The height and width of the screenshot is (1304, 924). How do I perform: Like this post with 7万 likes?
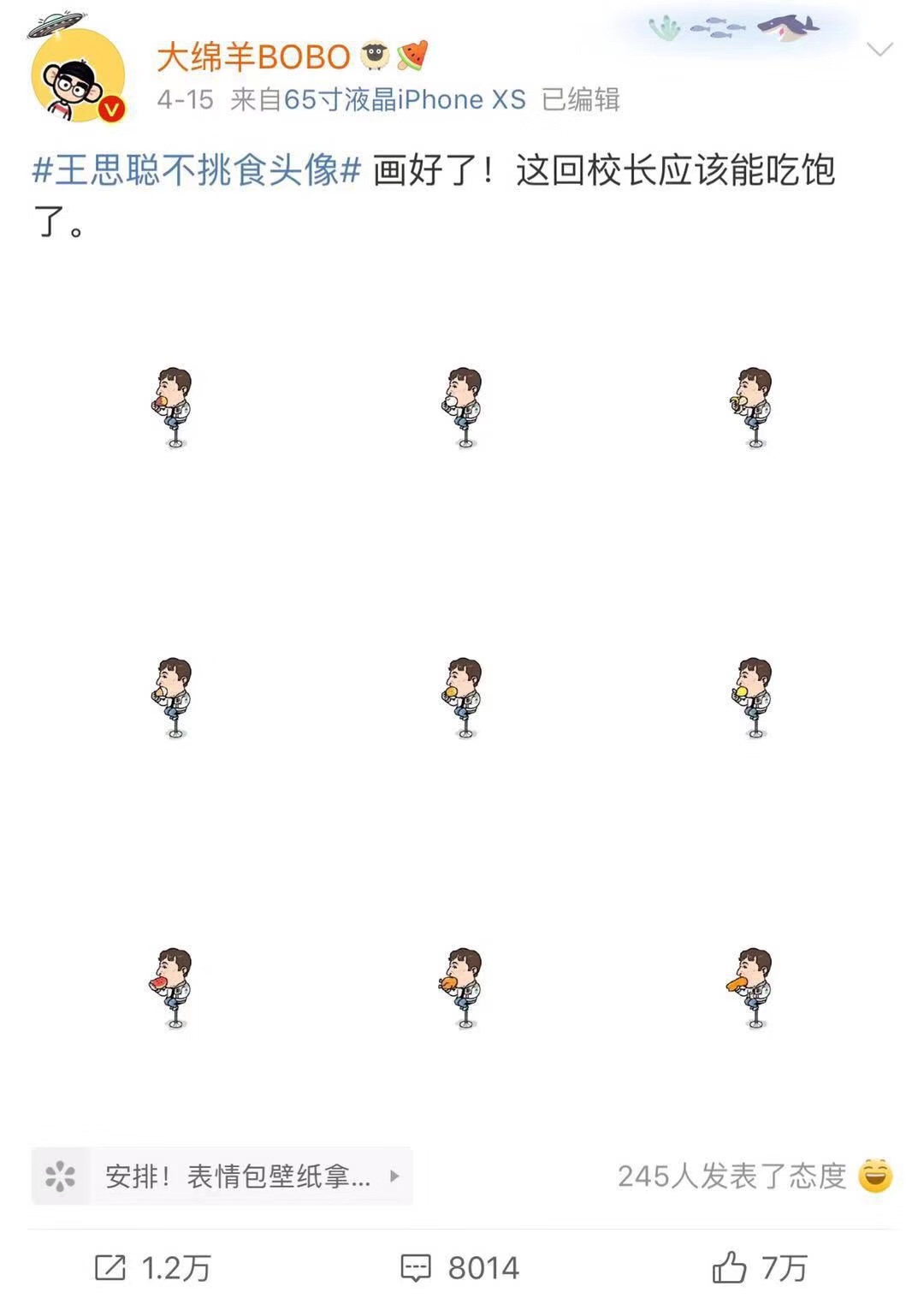point(760,1267)
